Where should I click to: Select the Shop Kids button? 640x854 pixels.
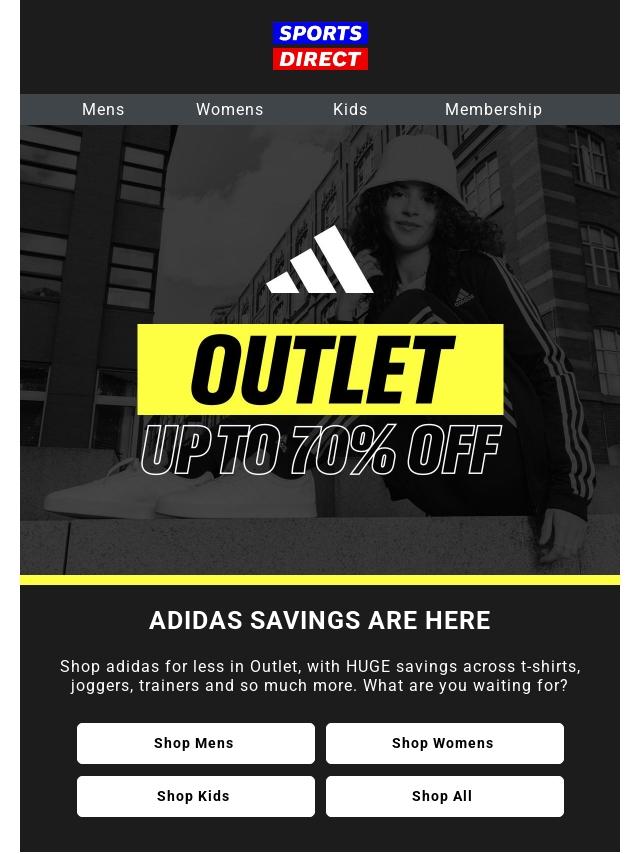point(196,796)
